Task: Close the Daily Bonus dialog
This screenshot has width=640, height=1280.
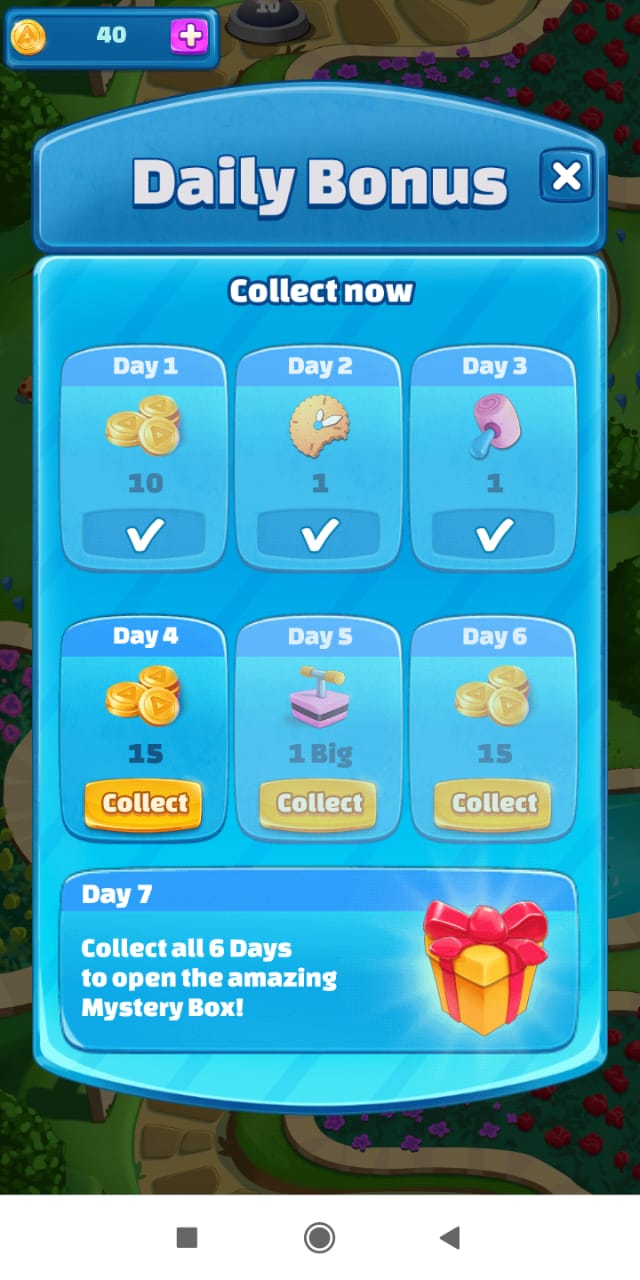Action: coord(566,177)
